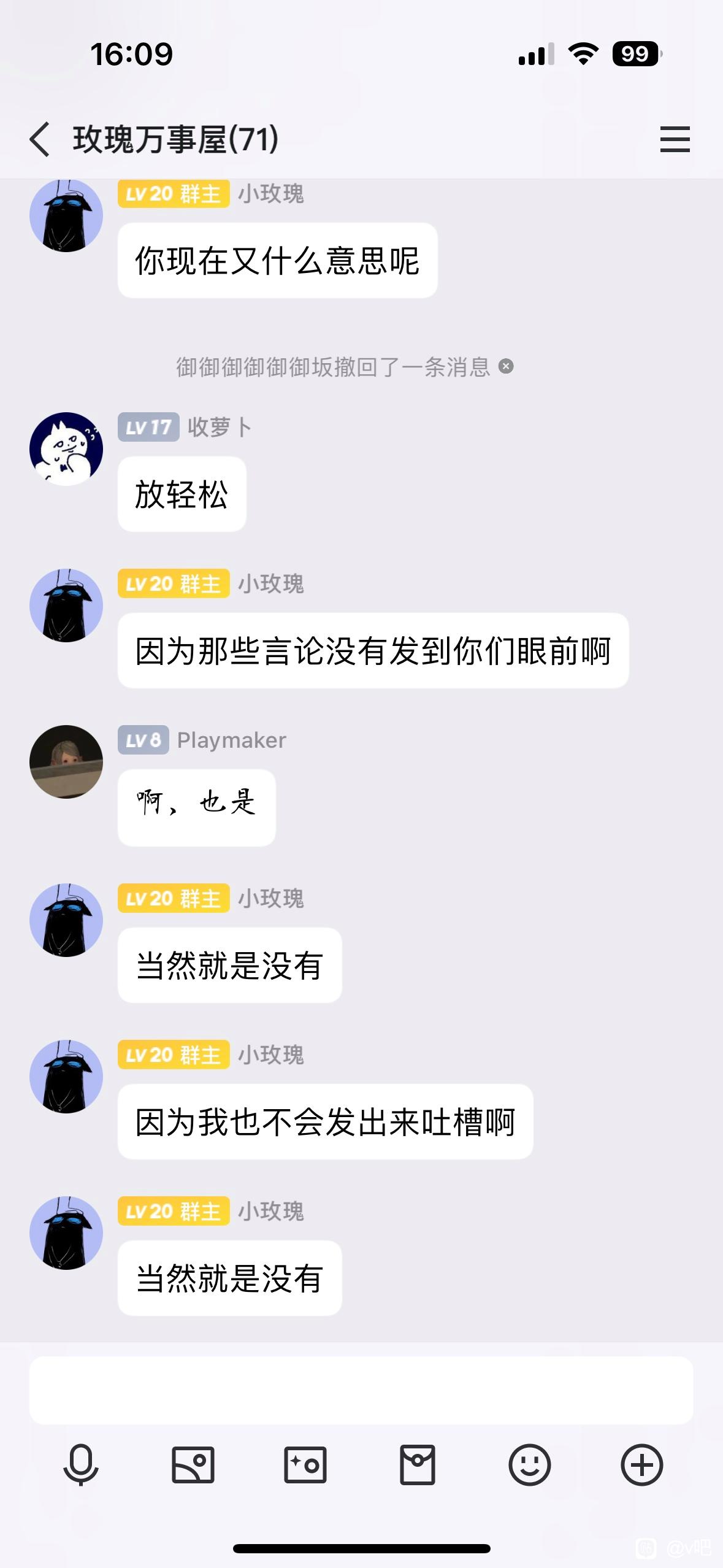Open 小玫瑰's avatar beside 你现在又什么意思呢
723x1568 pixels.
pos(66,216)
